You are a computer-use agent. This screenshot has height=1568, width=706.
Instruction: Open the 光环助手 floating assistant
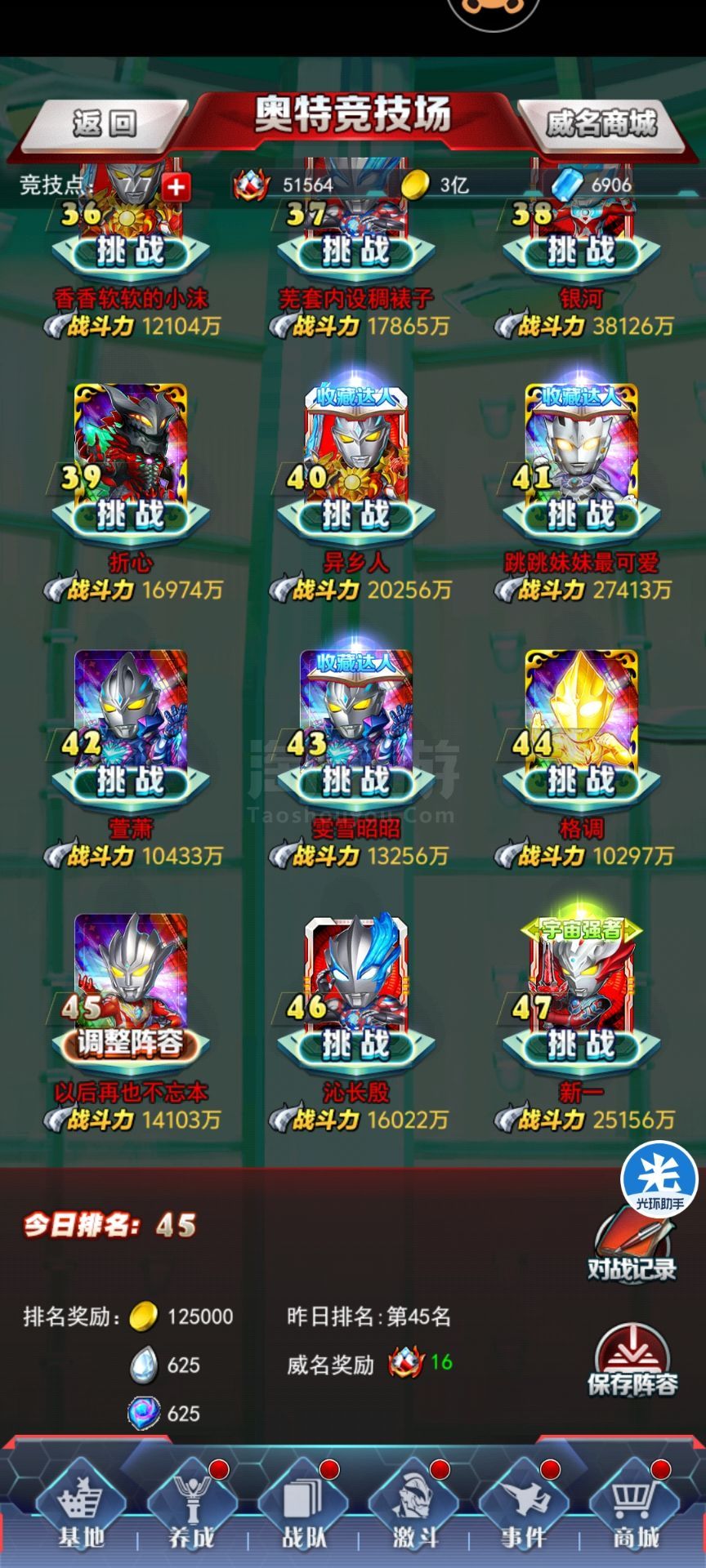(x=659, y=1179)
